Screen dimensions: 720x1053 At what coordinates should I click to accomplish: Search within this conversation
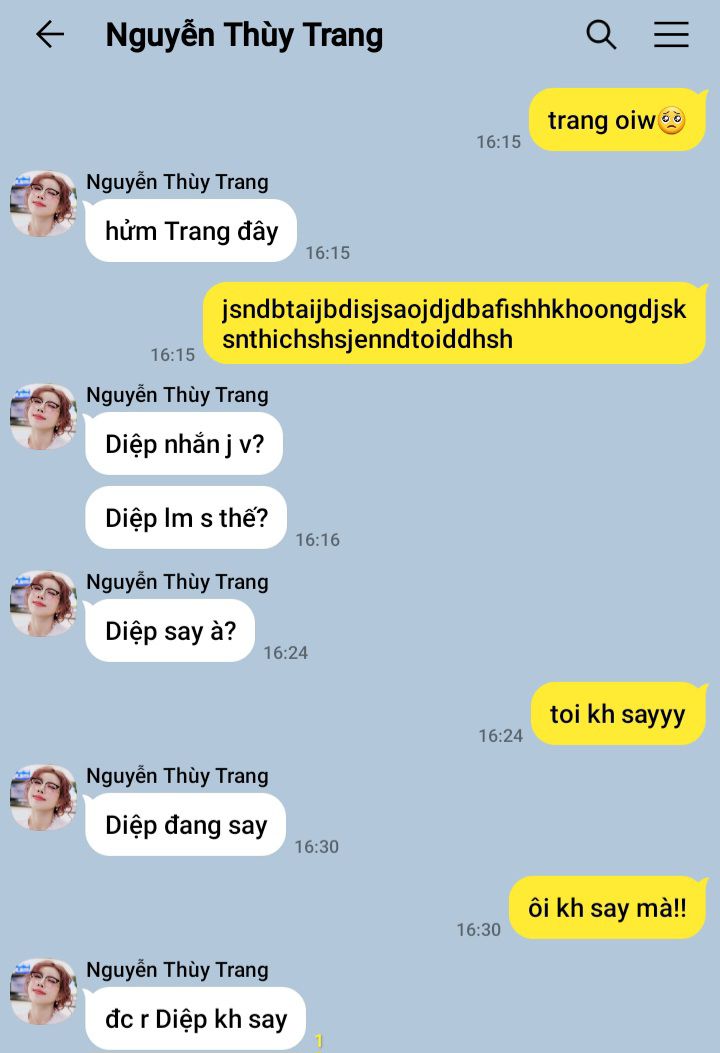coord(601,35)
